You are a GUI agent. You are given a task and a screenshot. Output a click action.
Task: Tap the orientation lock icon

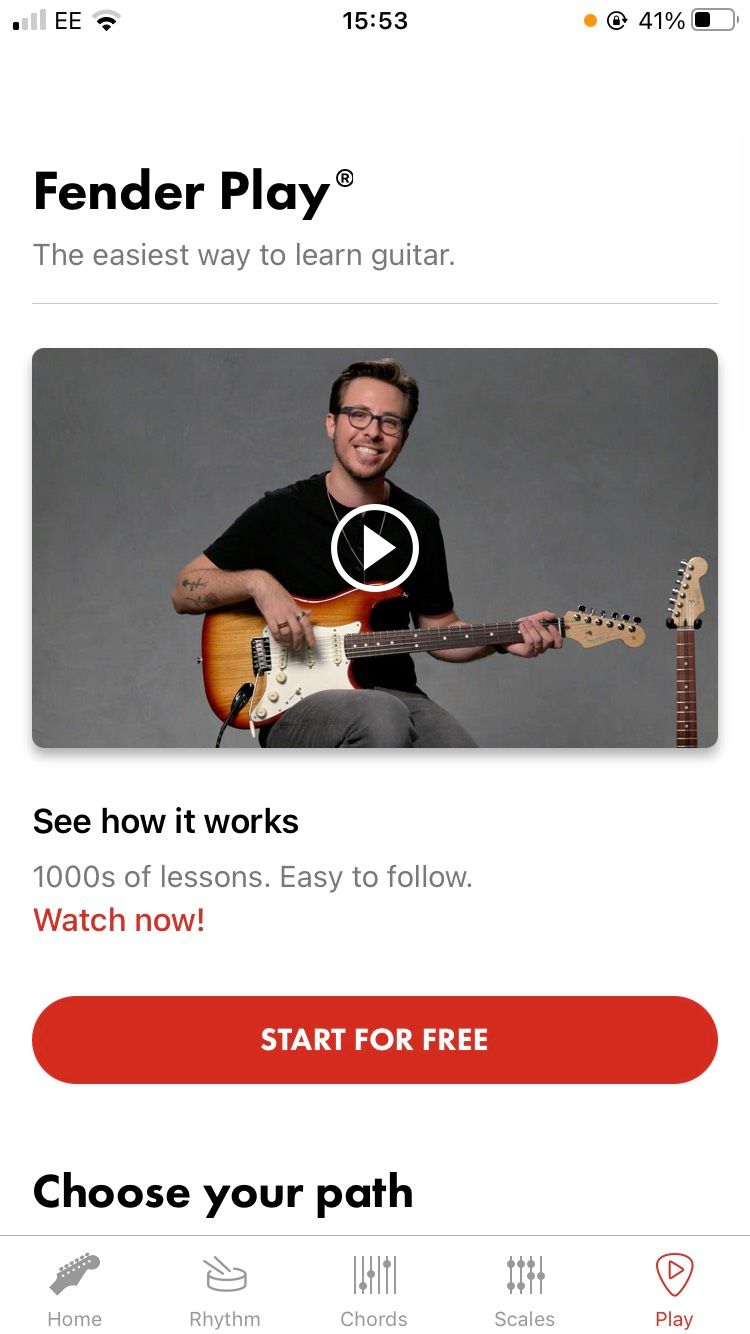pos(620,19)
